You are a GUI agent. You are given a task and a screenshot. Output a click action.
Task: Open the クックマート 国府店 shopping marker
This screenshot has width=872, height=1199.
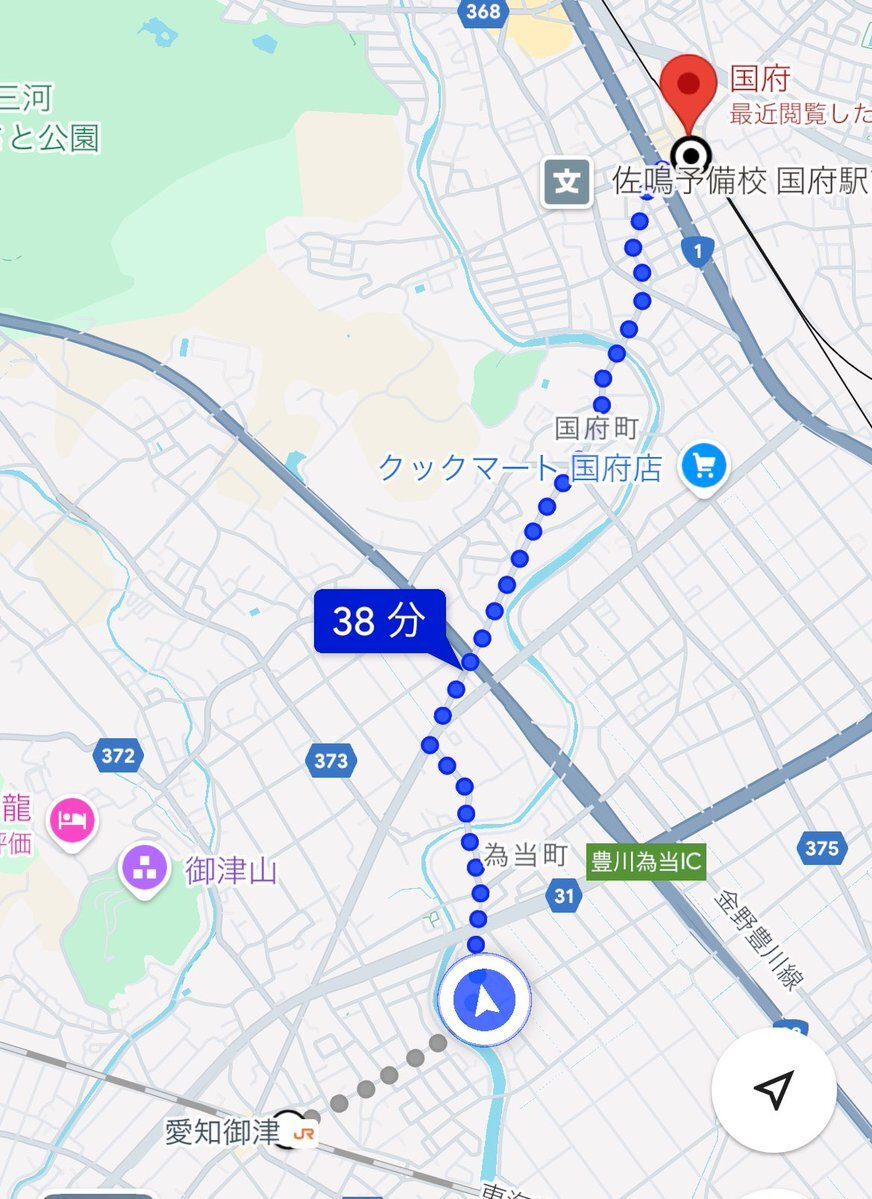(x=704, y=465)
